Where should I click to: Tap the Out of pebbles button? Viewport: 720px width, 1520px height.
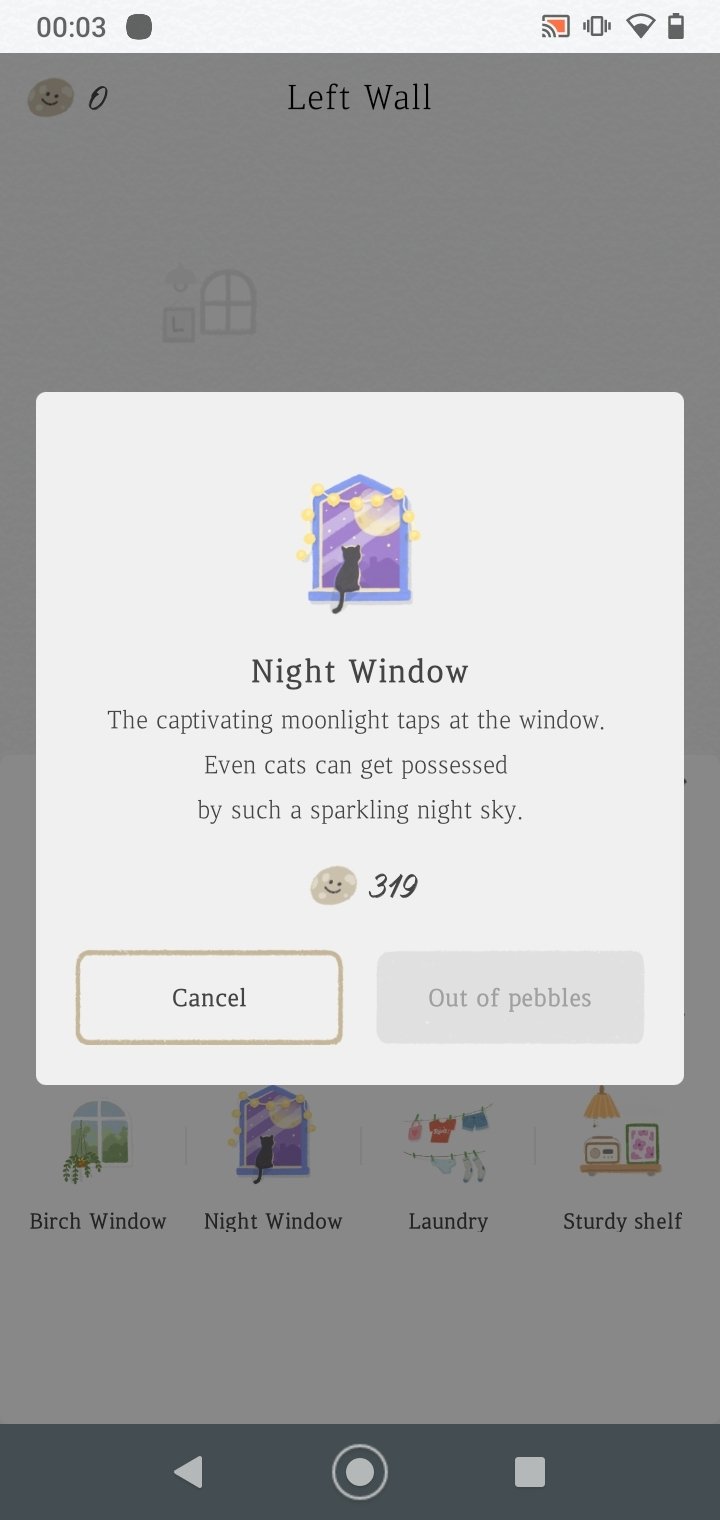(510, 997)
